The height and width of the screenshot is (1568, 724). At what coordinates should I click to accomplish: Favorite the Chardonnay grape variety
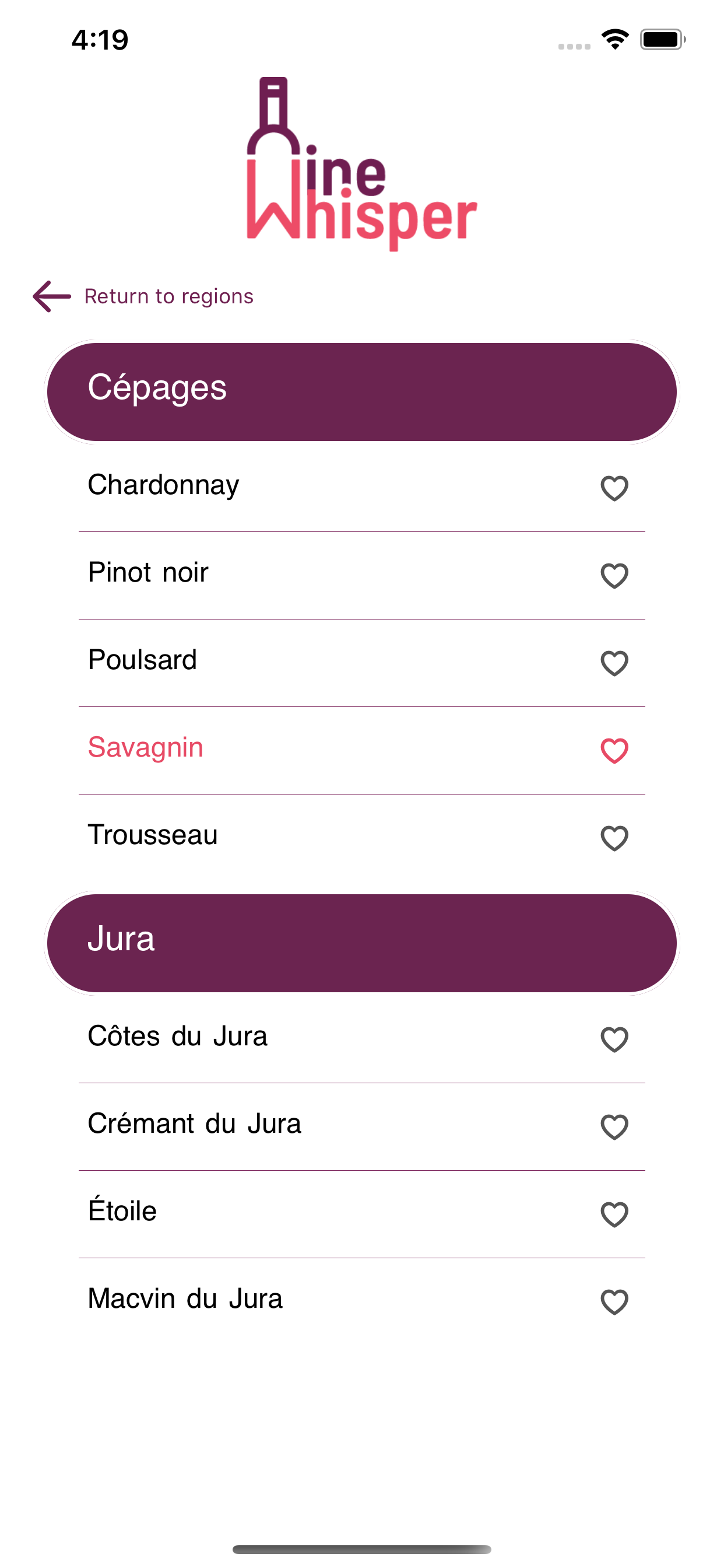click(x=614, y=488)
